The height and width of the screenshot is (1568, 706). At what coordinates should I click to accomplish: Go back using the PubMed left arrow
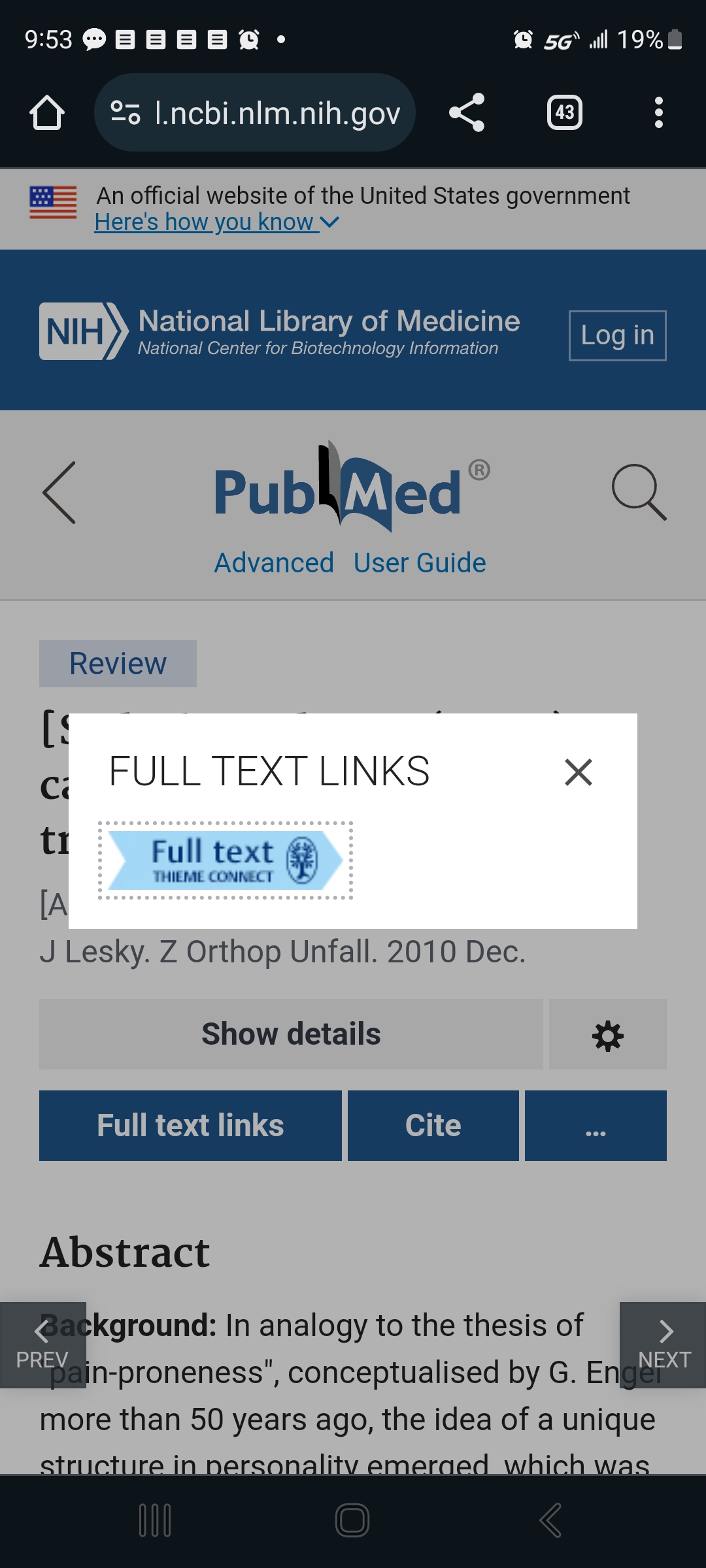pos(59,493)
